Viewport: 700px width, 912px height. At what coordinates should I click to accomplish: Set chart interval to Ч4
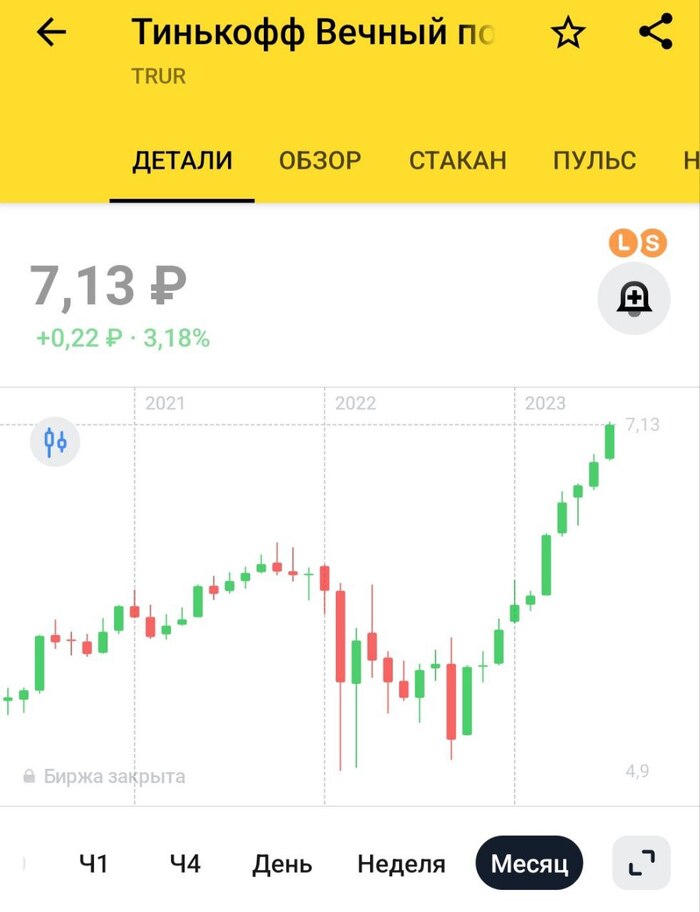coord(185,863)
